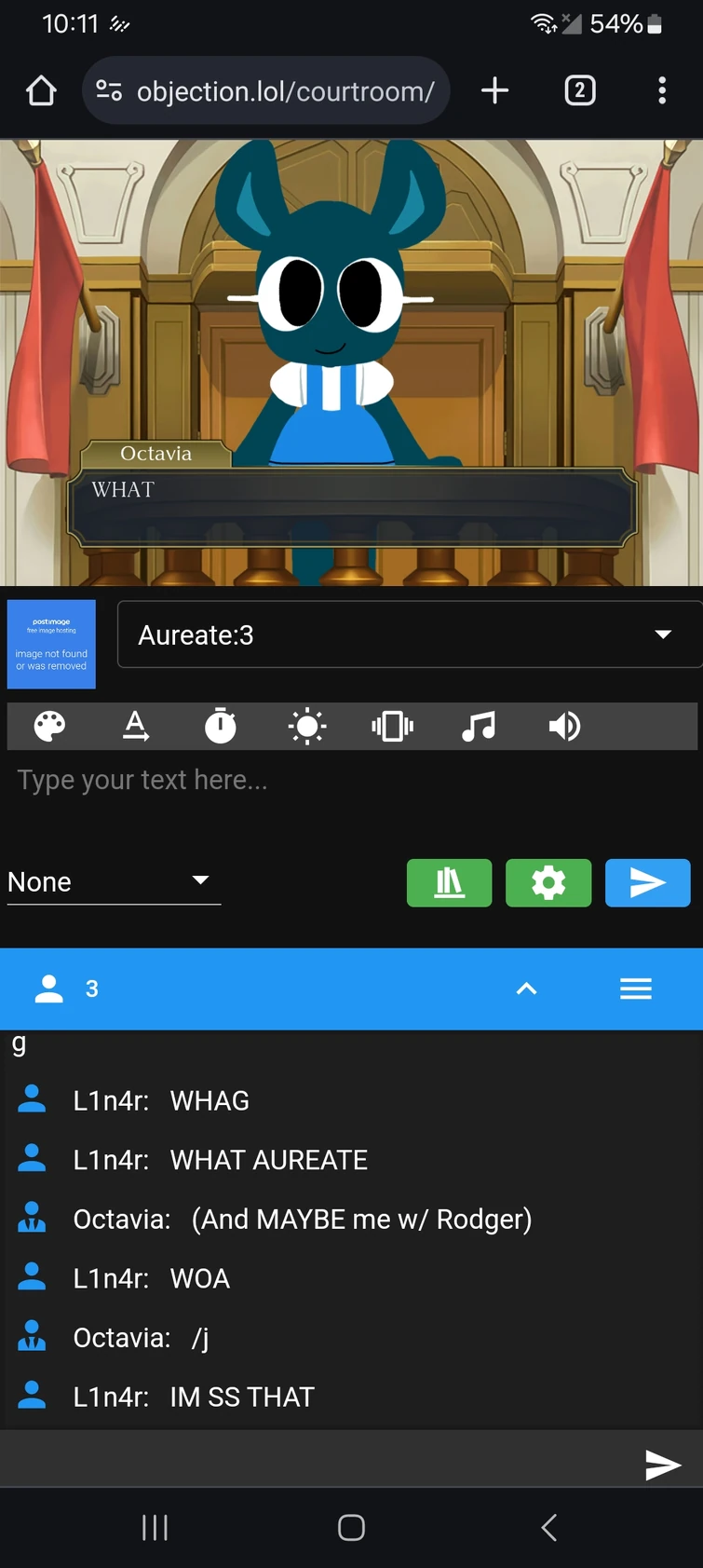Expand the Aureate:3 character dropdown

pos(410,634)
